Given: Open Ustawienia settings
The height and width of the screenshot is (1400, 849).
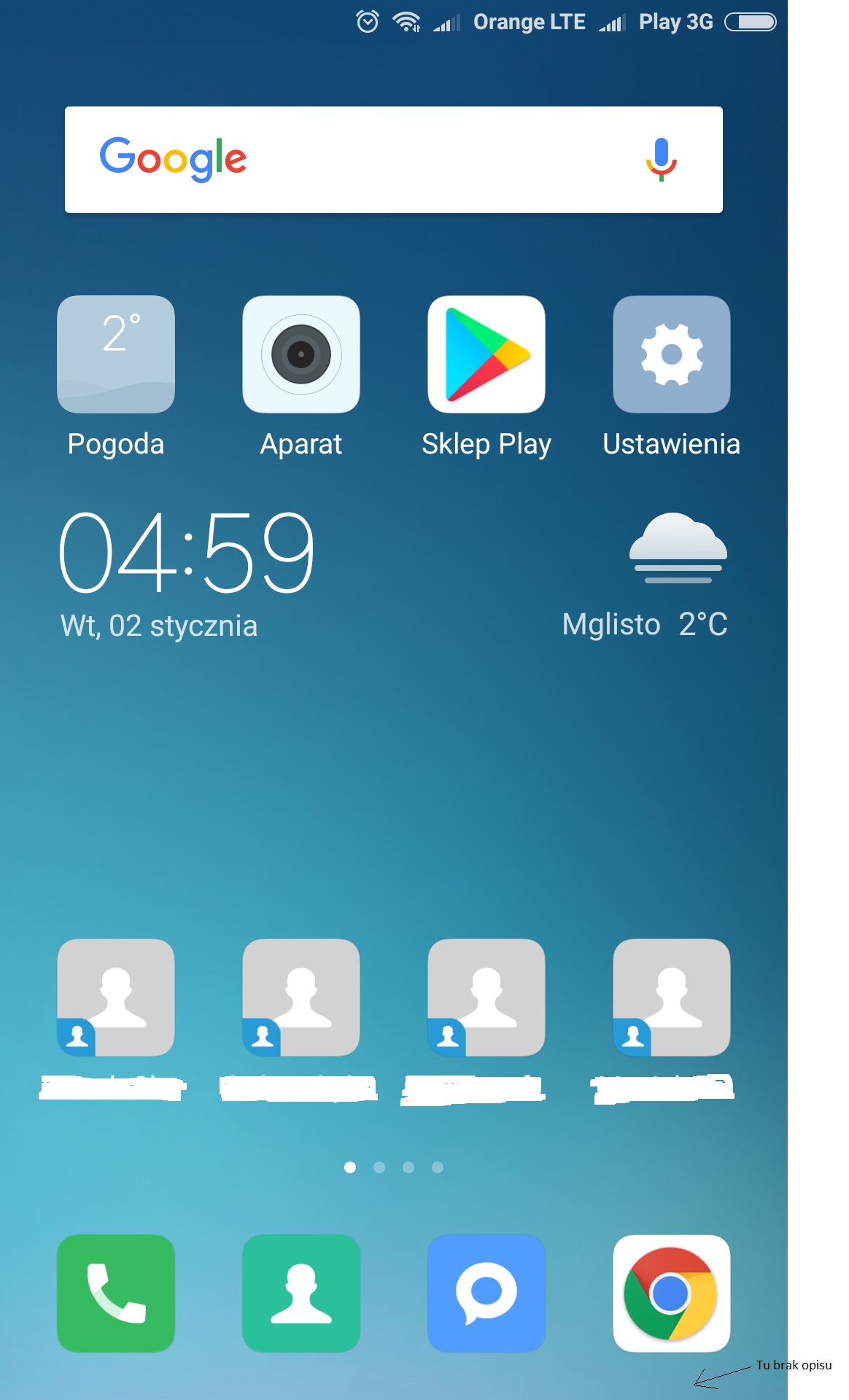Looking at the screenshot, I should 672,355.
